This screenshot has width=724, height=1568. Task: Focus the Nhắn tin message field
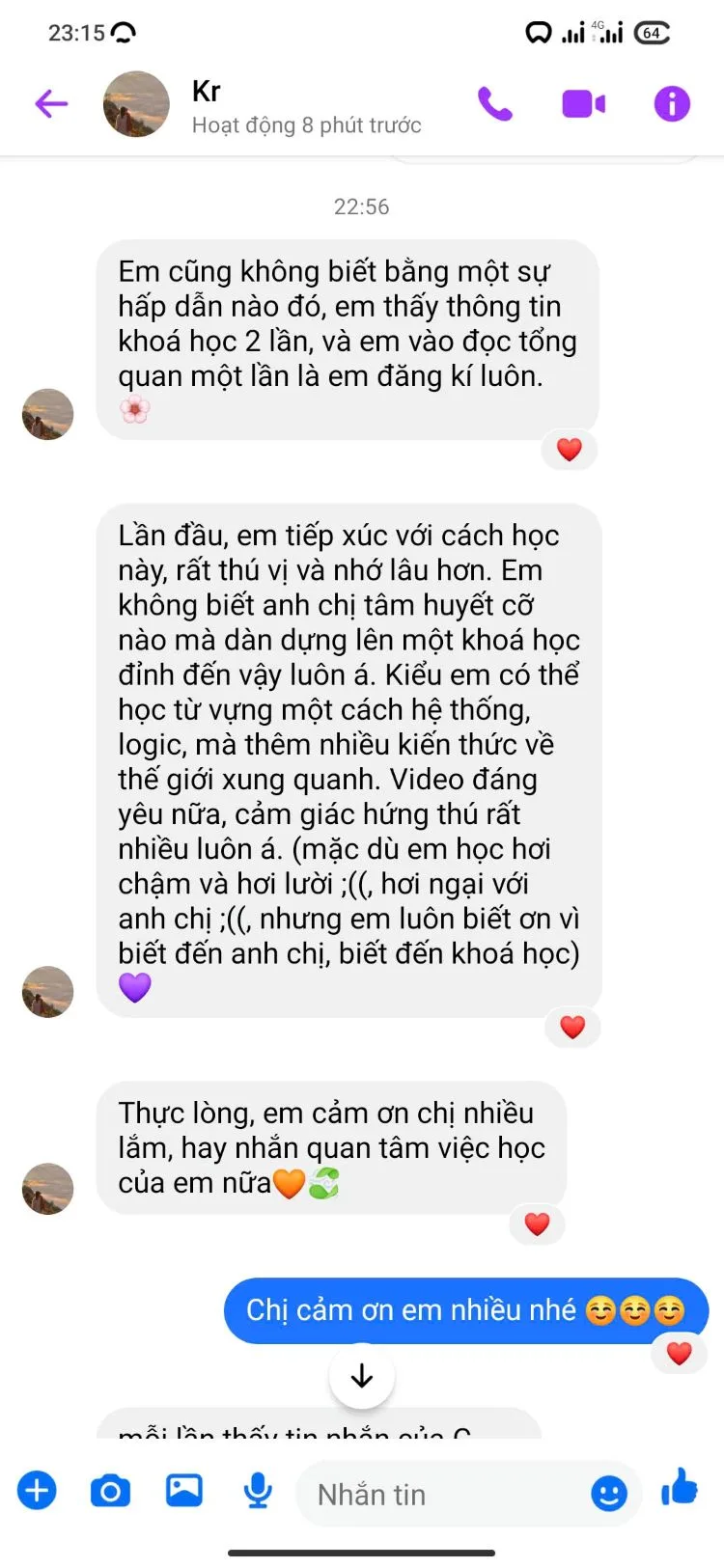click(444, 1495)
